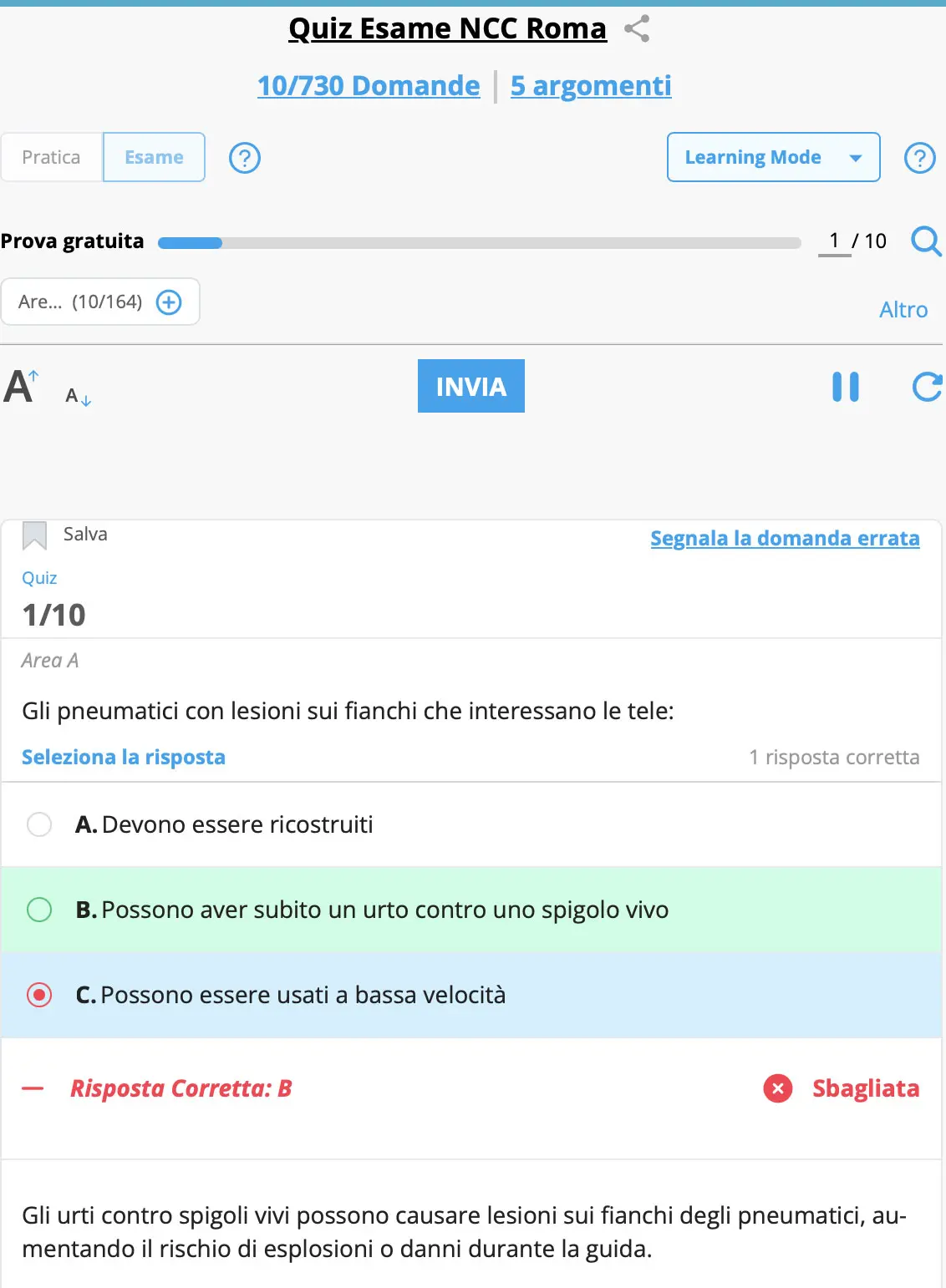
Task: Switch to the Esame tab
Action: (x=154, y=157)
